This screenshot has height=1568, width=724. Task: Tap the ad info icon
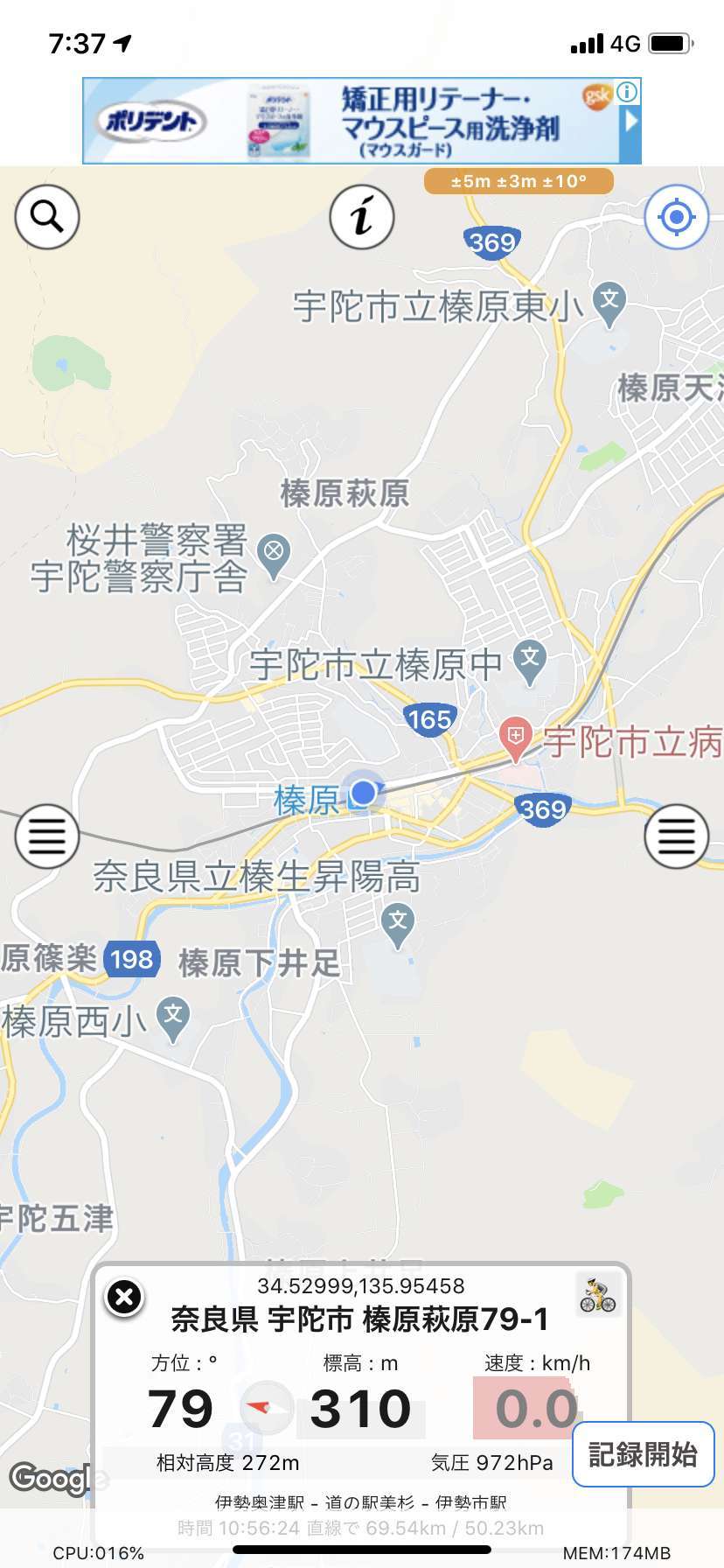(628, 92)
